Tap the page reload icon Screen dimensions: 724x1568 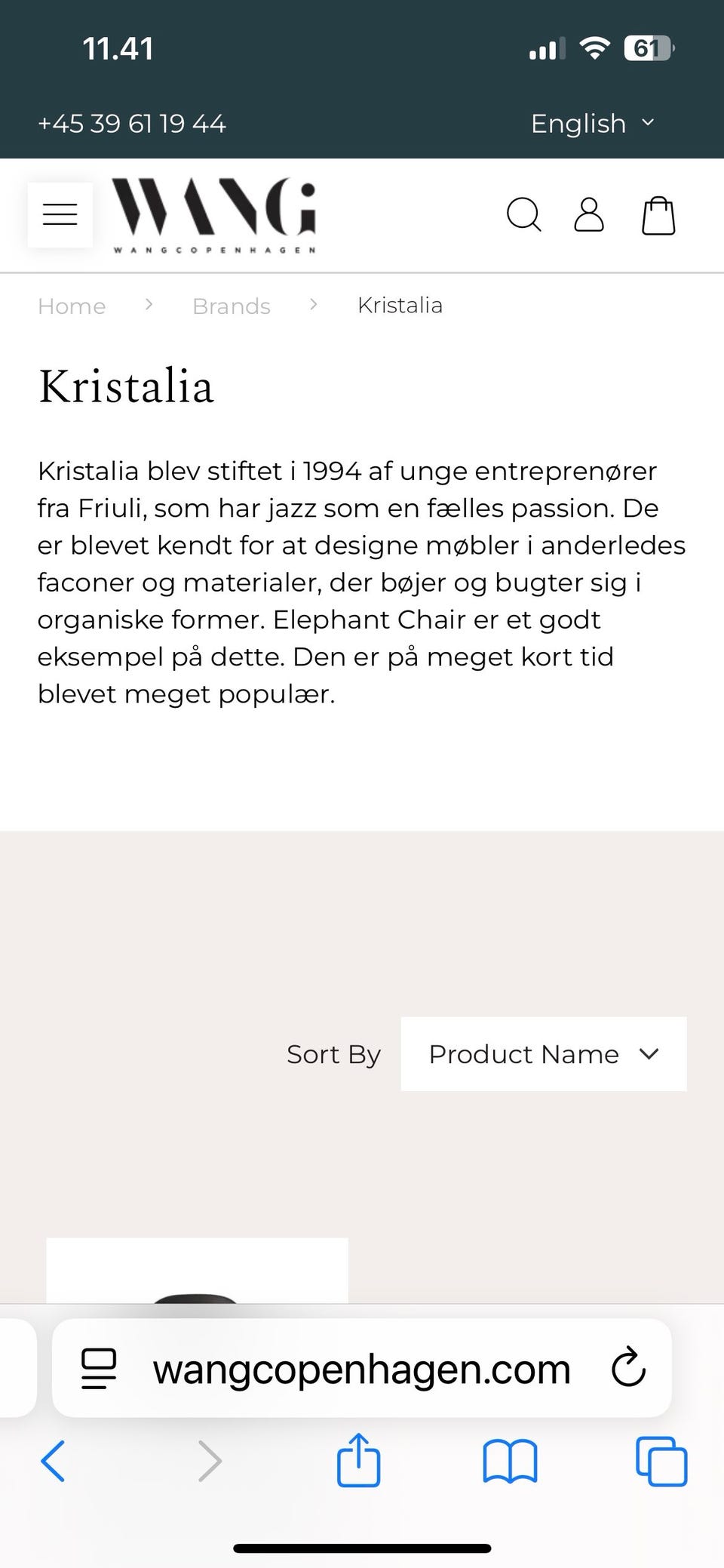click(x=628, y=1368)
